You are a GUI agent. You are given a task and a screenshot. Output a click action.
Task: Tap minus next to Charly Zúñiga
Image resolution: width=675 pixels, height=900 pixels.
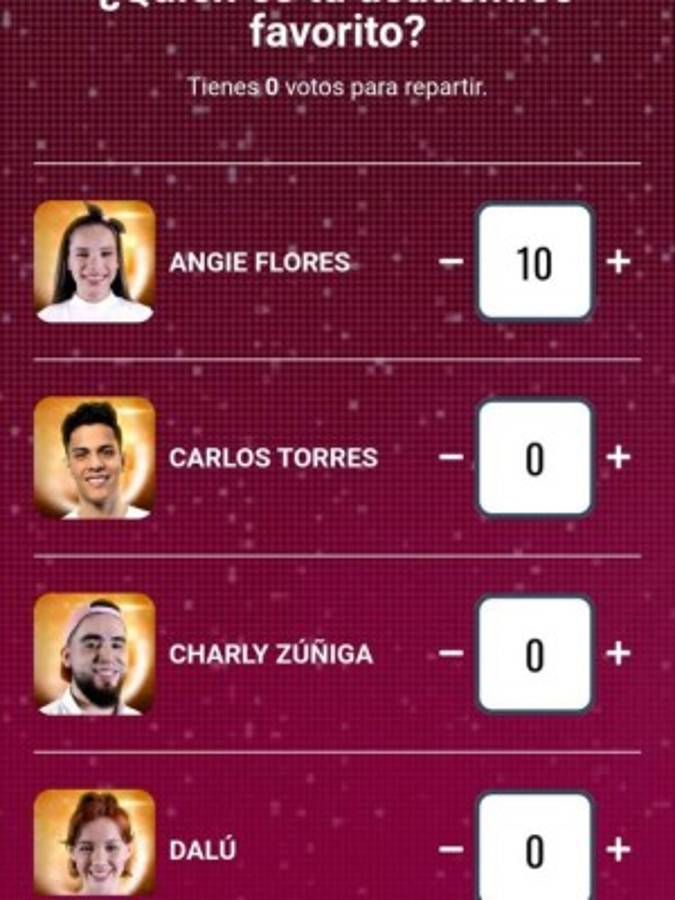click(x=452, y=654)
